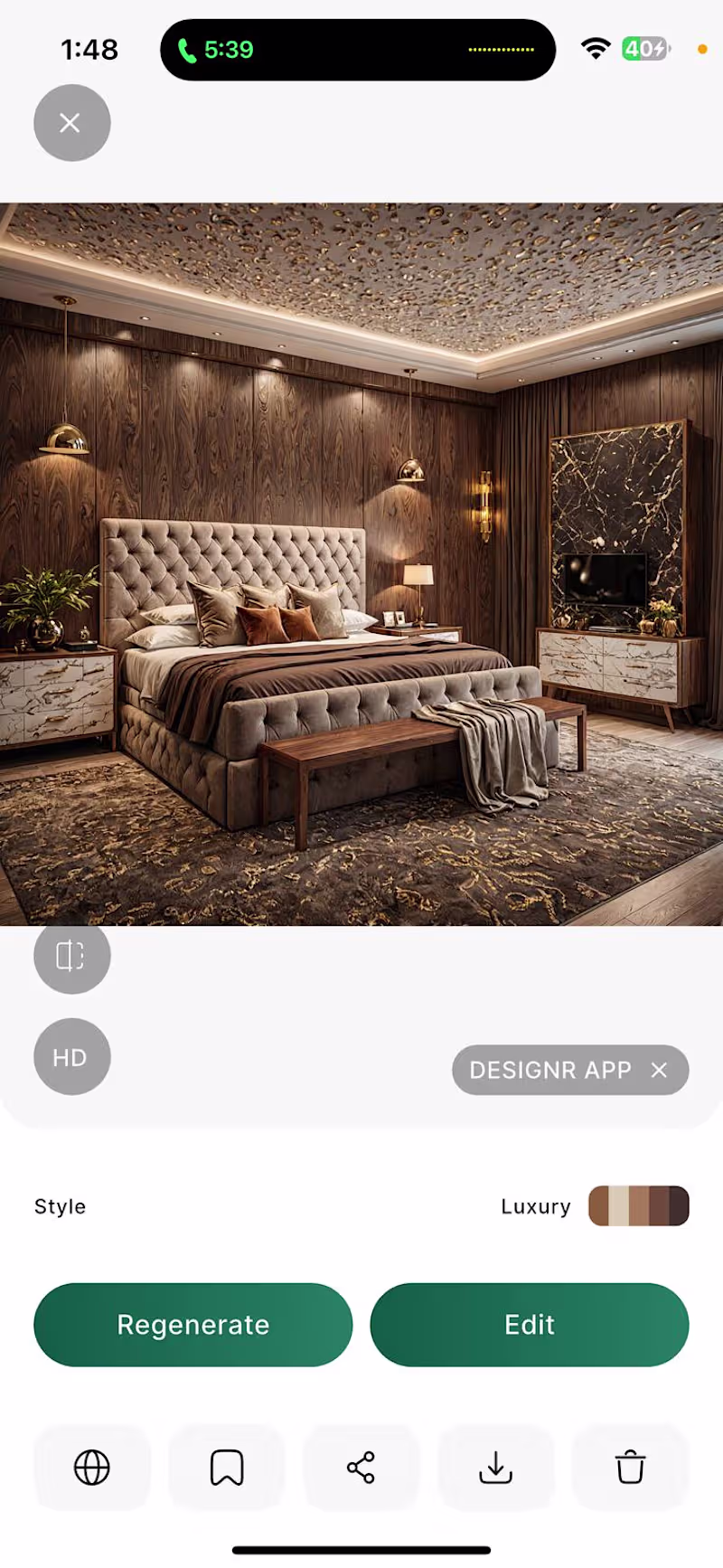The image size is (723, 1568).
Task: Share the generated image
Action: (361, 1468)
